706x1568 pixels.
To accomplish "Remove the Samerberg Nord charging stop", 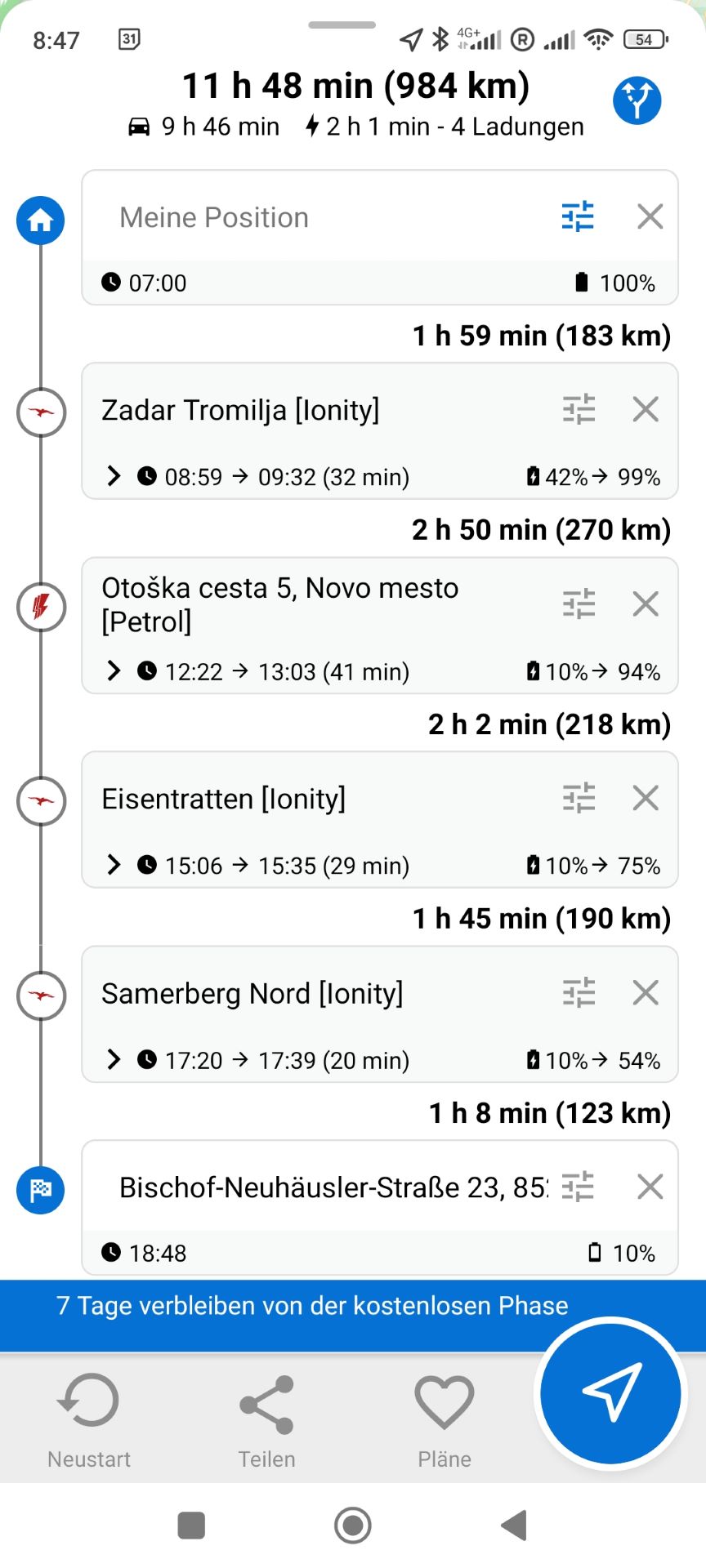I will tap(646, 993).
